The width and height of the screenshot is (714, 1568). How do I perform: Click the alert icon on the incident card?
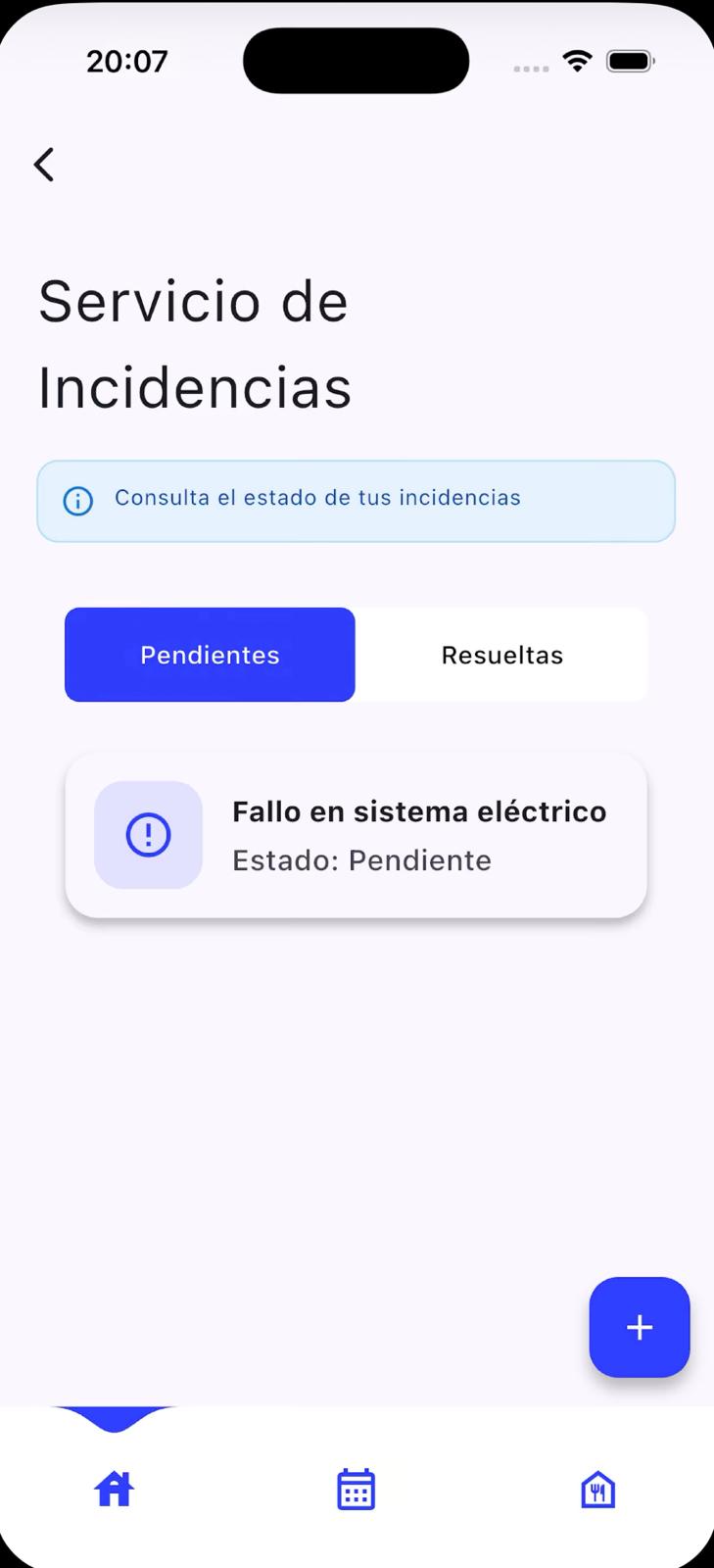click(148, 834)
